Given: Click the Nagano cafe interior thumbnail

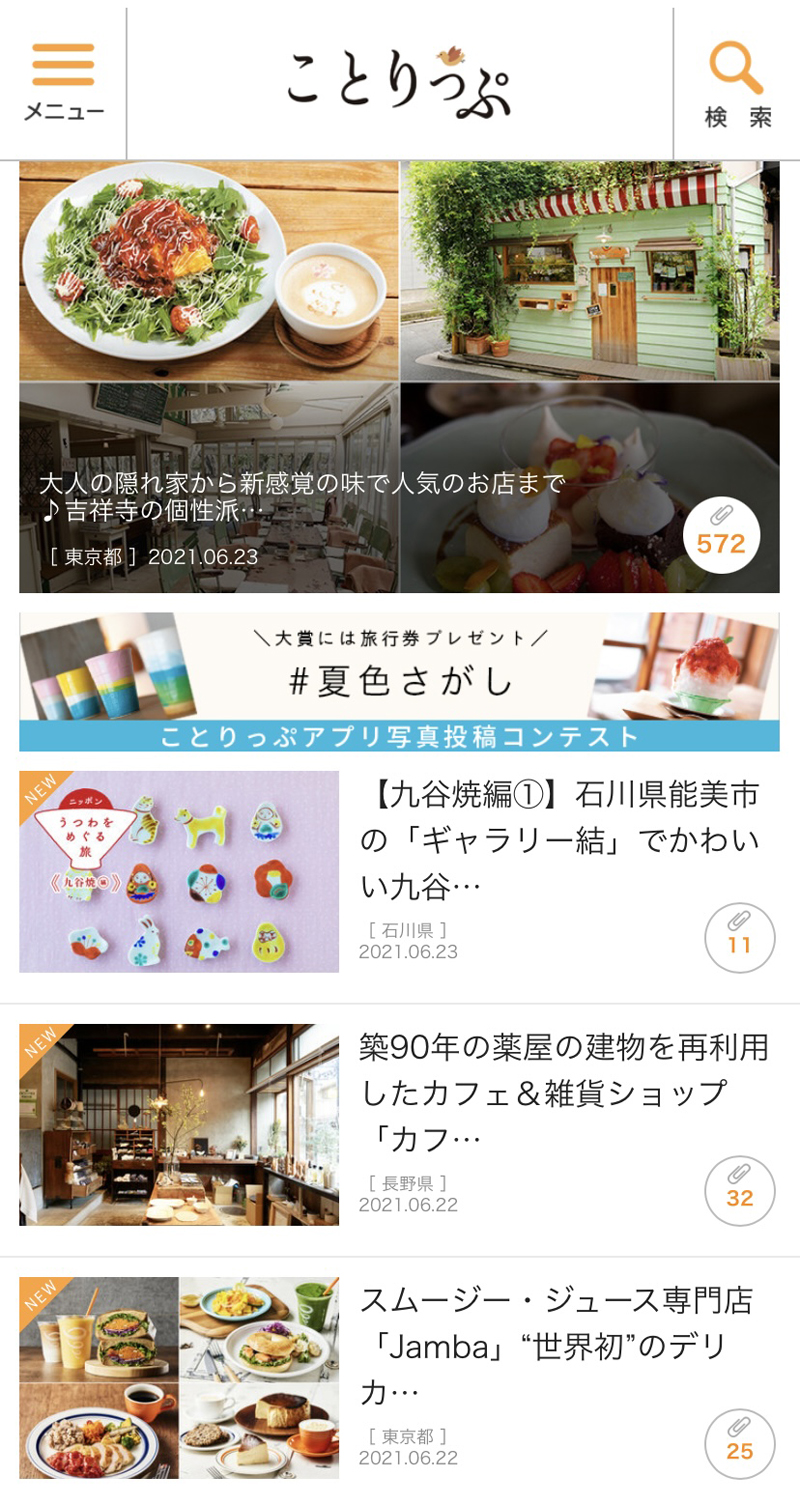Looking at the screenshot, I should click(180, 1124).
